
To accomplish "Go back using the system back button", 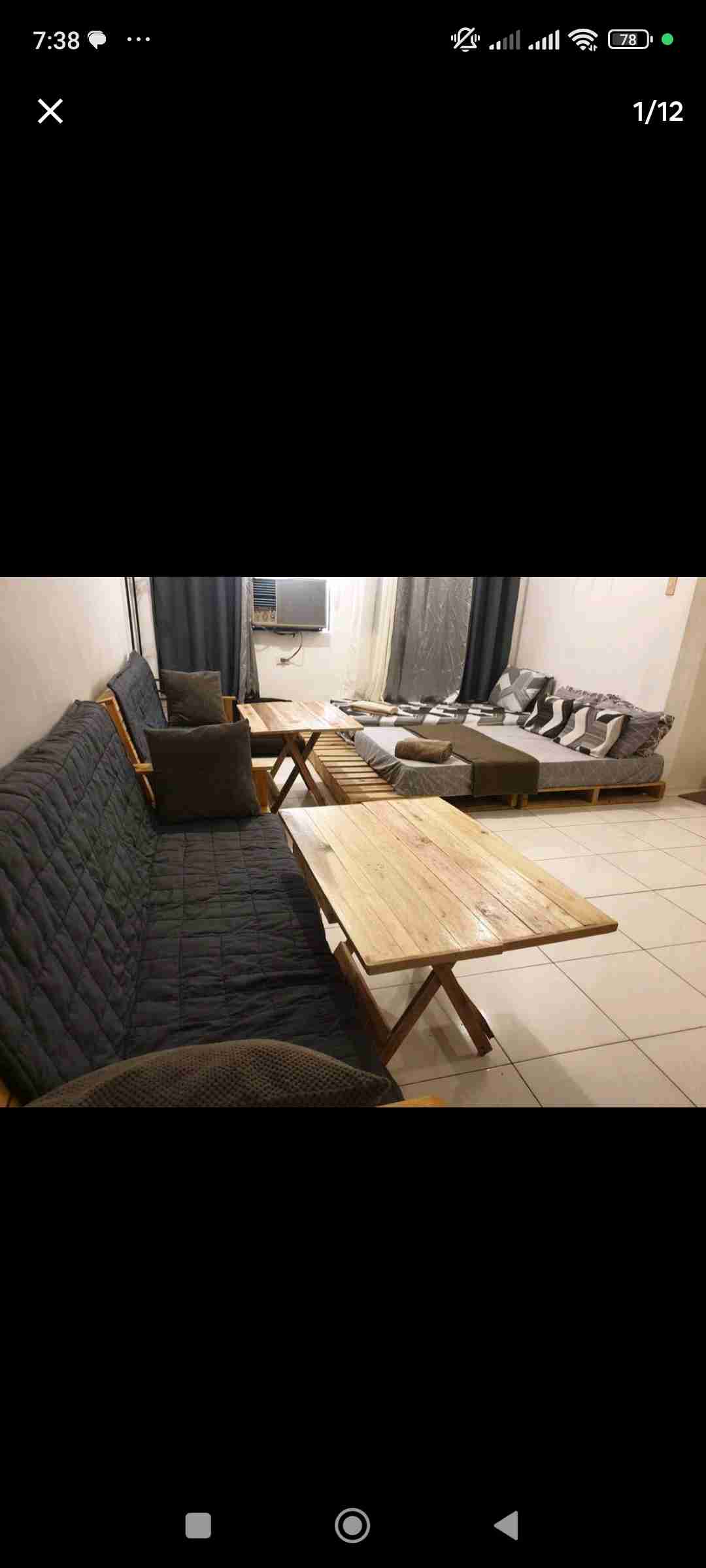I will point(507,1526).
